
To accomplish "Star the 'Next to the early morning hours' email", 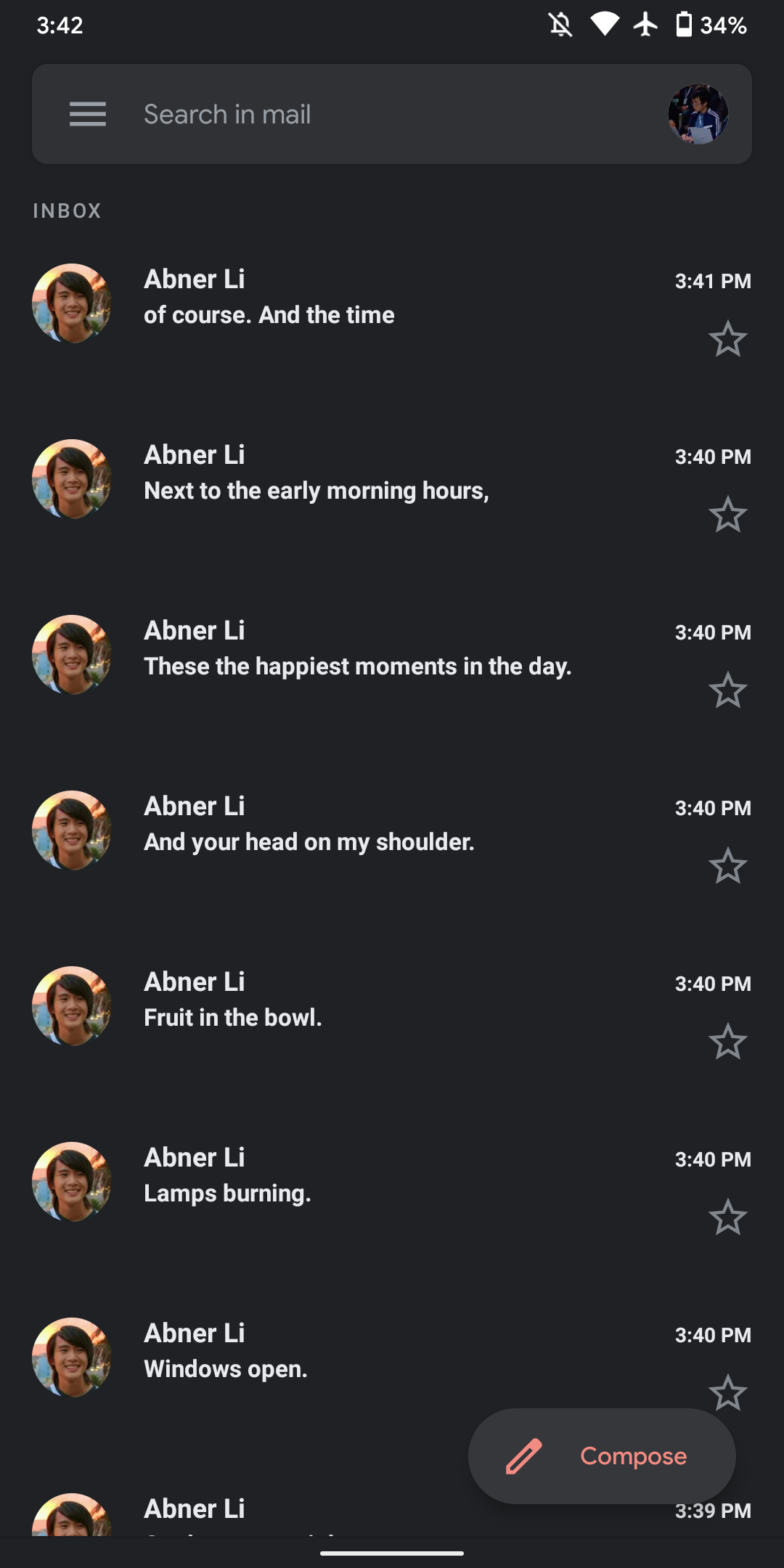I will coord(727,515).
